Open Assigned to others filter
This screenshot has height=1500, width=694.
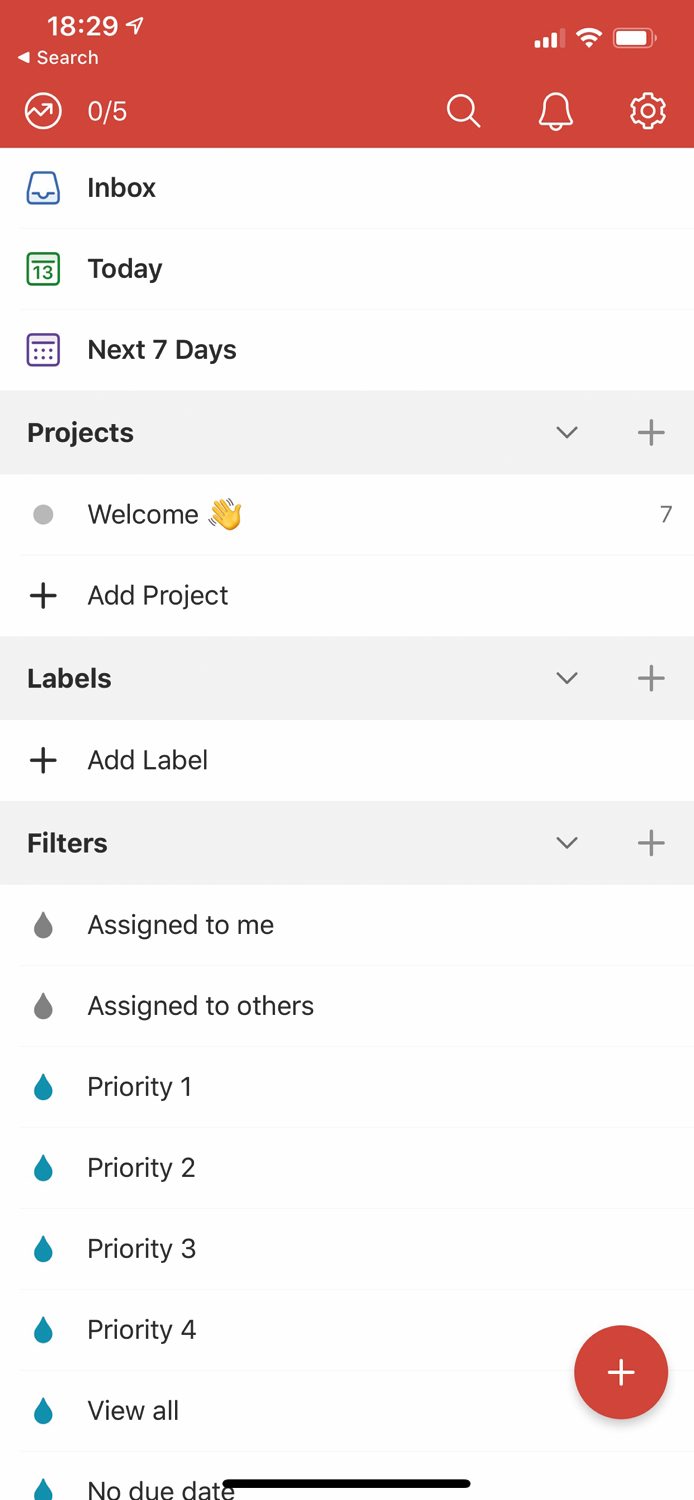[347, 1006]
